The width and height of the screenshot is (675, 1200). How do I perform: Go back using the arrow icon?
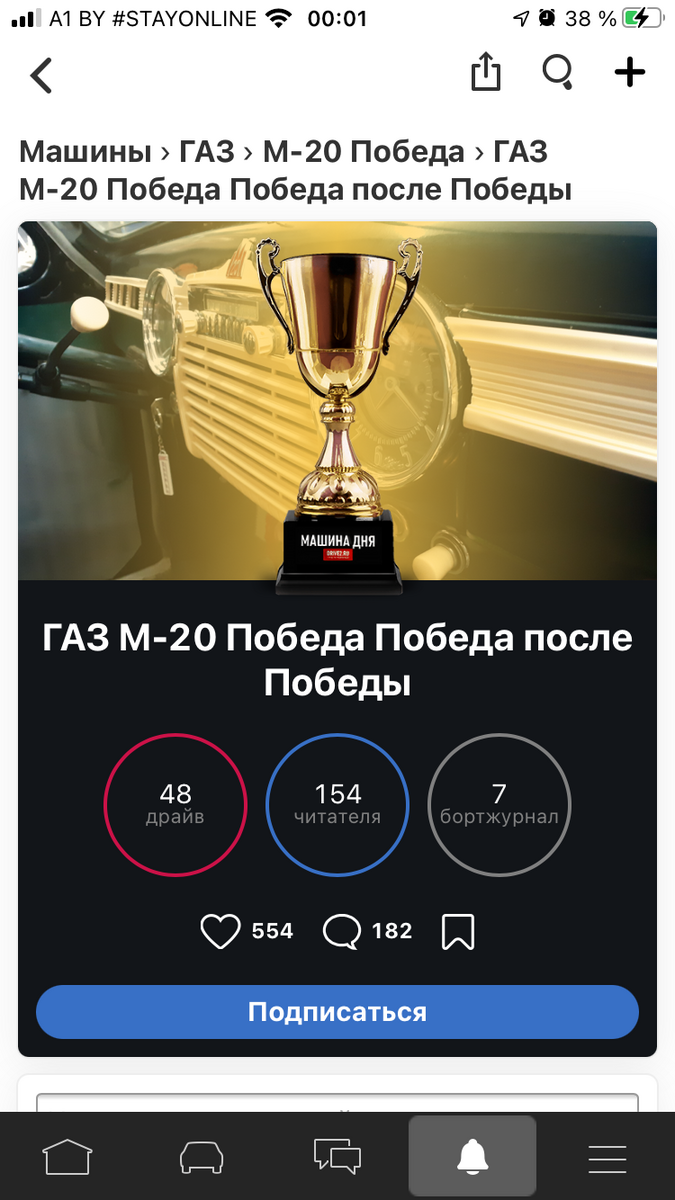(41, 76)
